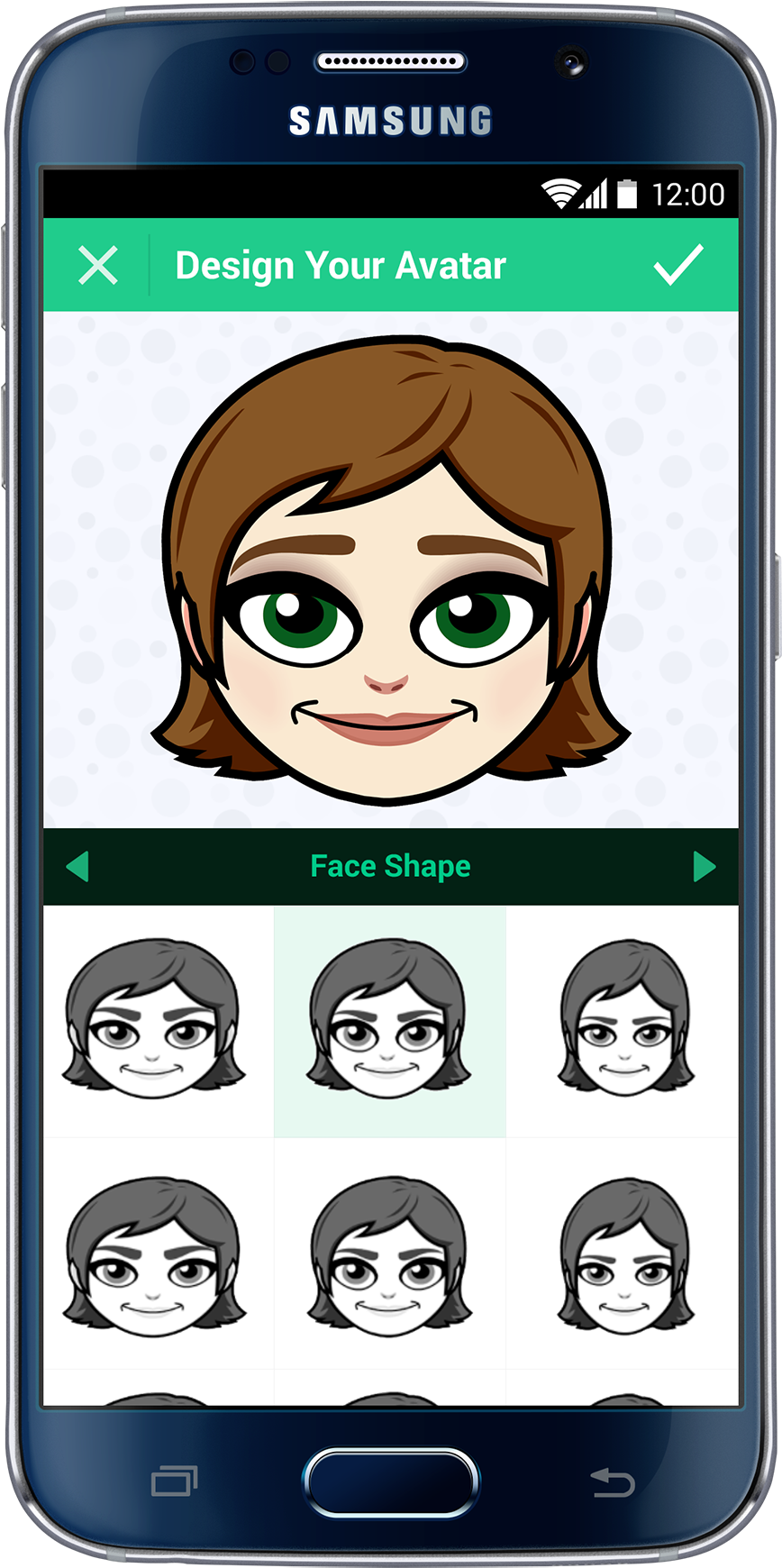
Task: Select the currently highlighted face shape
Action: (x=389, y=1022)
